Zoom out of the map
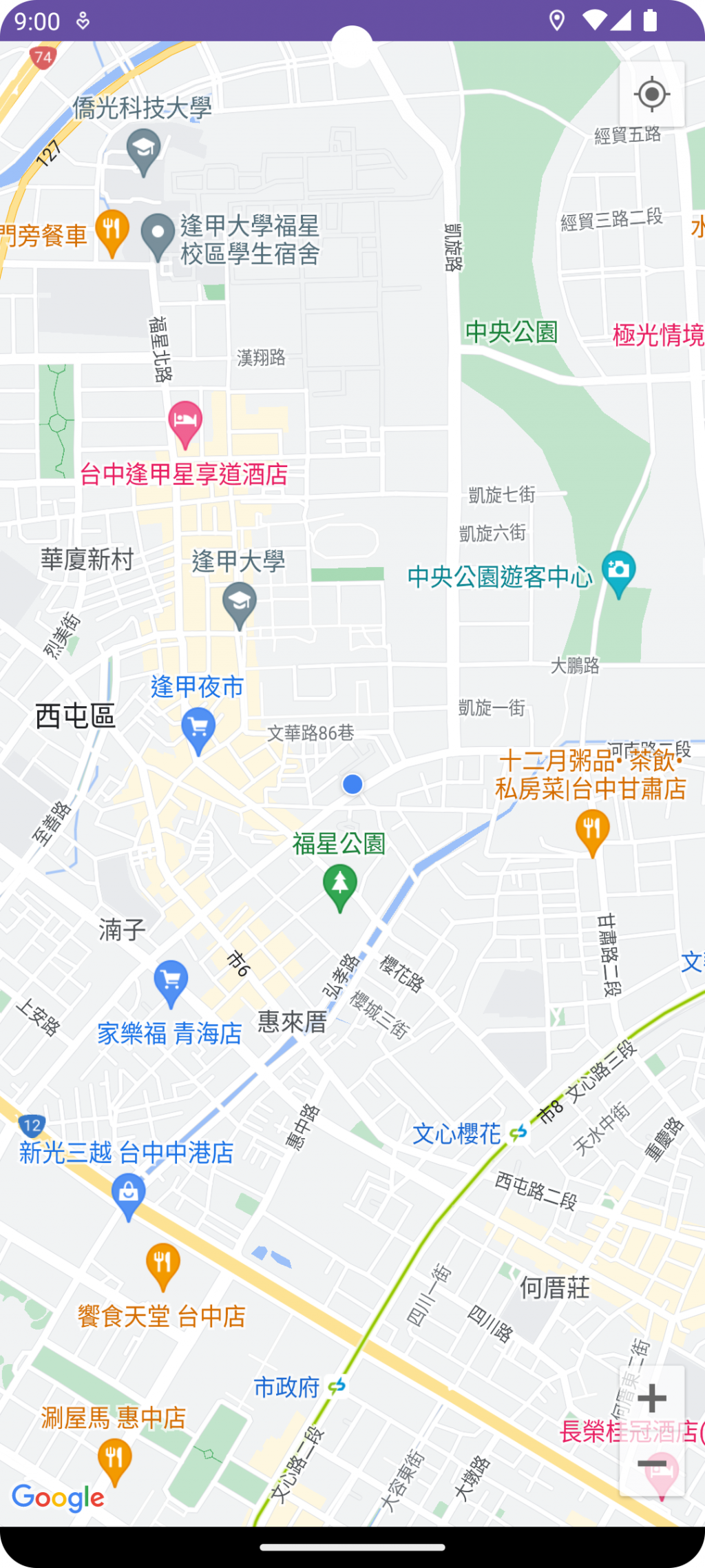 [x=651, y=1463]
